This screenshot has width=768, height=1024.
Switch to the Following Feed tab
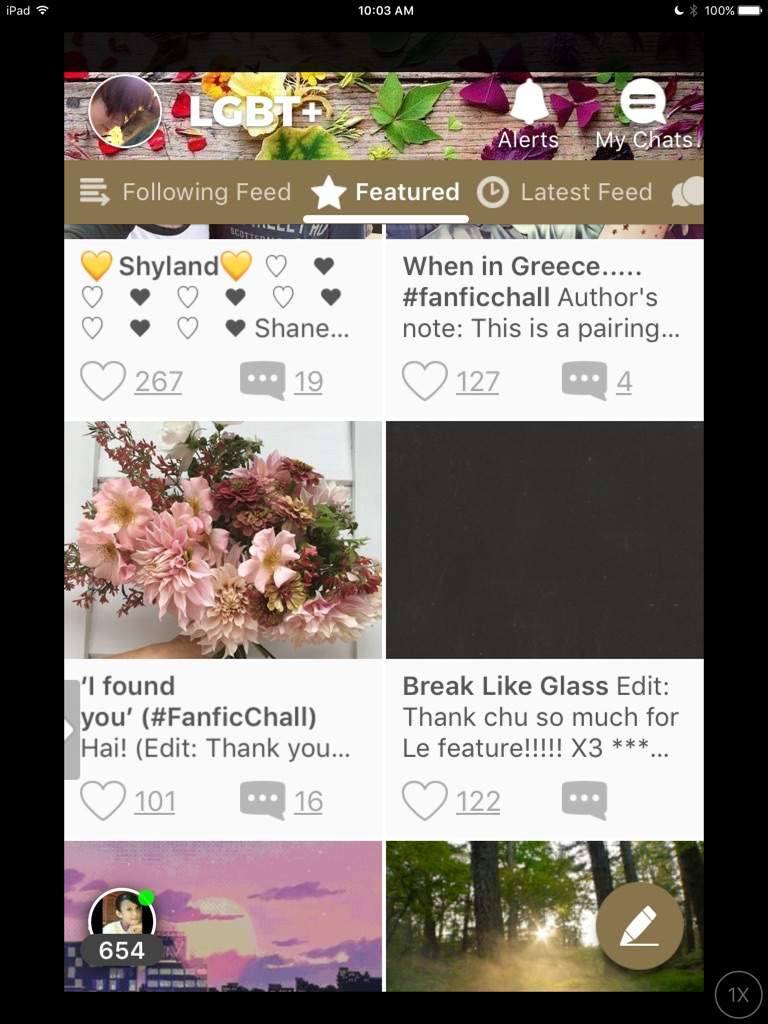(x=186, y=192)
